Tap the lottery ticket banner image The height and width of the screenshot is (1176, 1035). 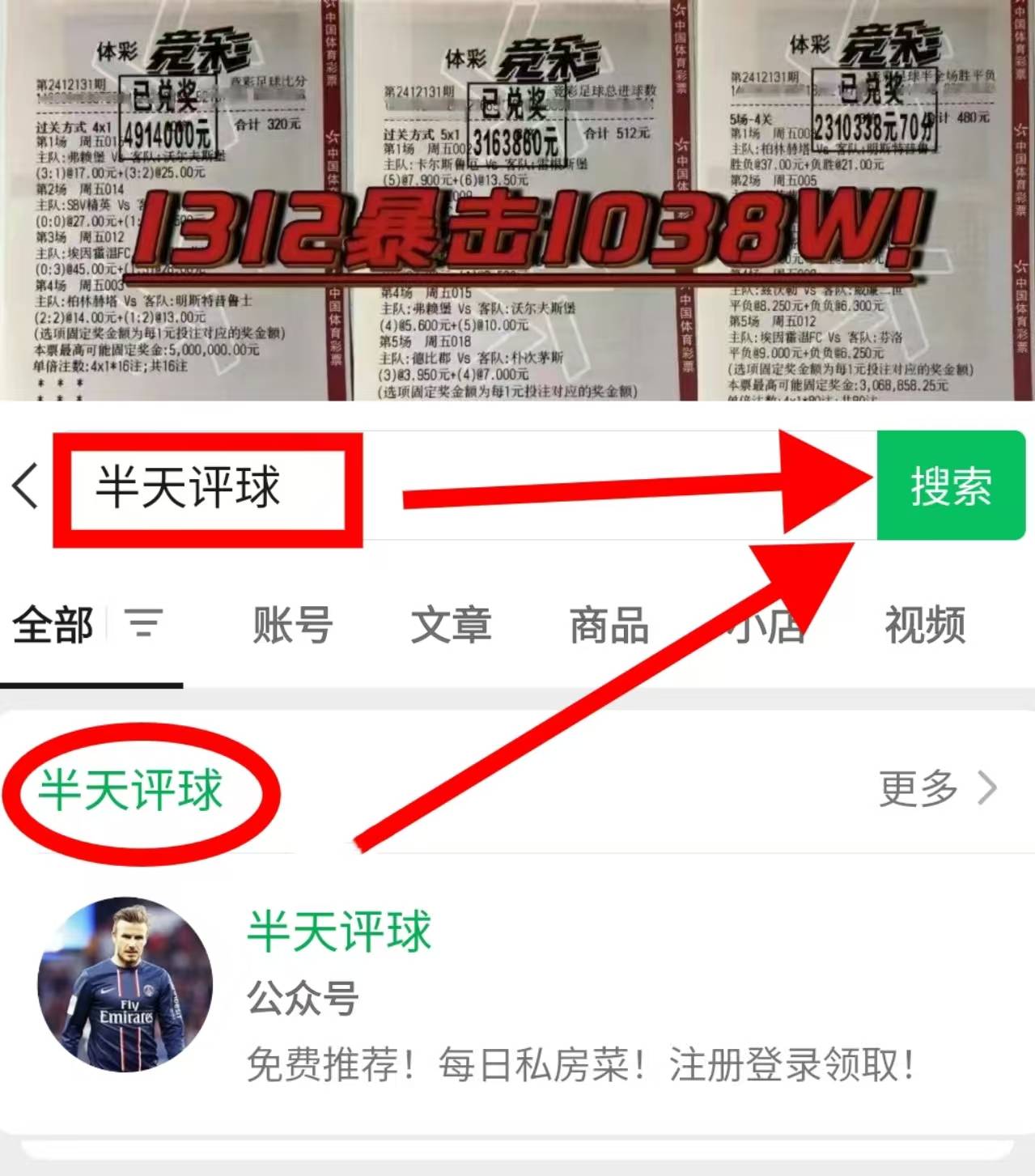coord(518,202)
